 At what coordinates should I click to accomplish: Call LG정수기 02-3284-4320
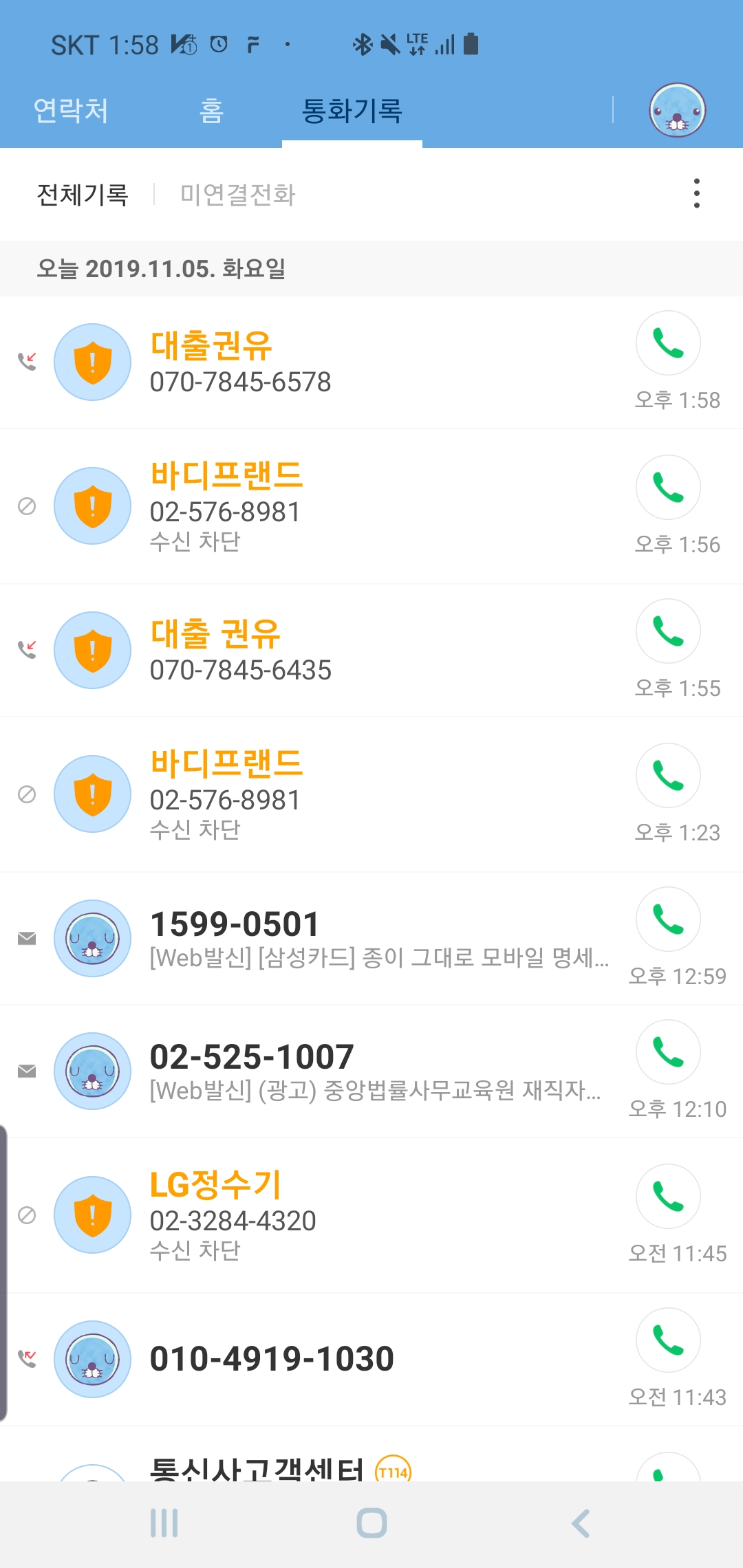(x=667, y=1197)
